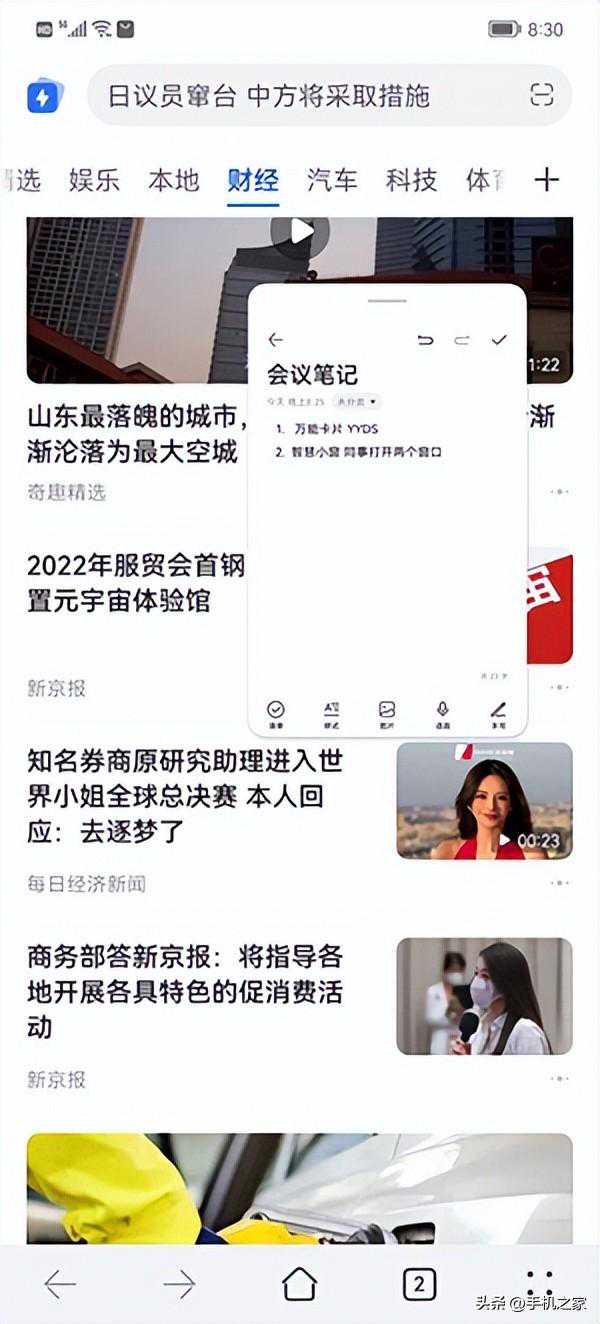Go to the browser home page
Image resolution: width=600 pixels, height=1324 pixels.
coord(299,1284)
